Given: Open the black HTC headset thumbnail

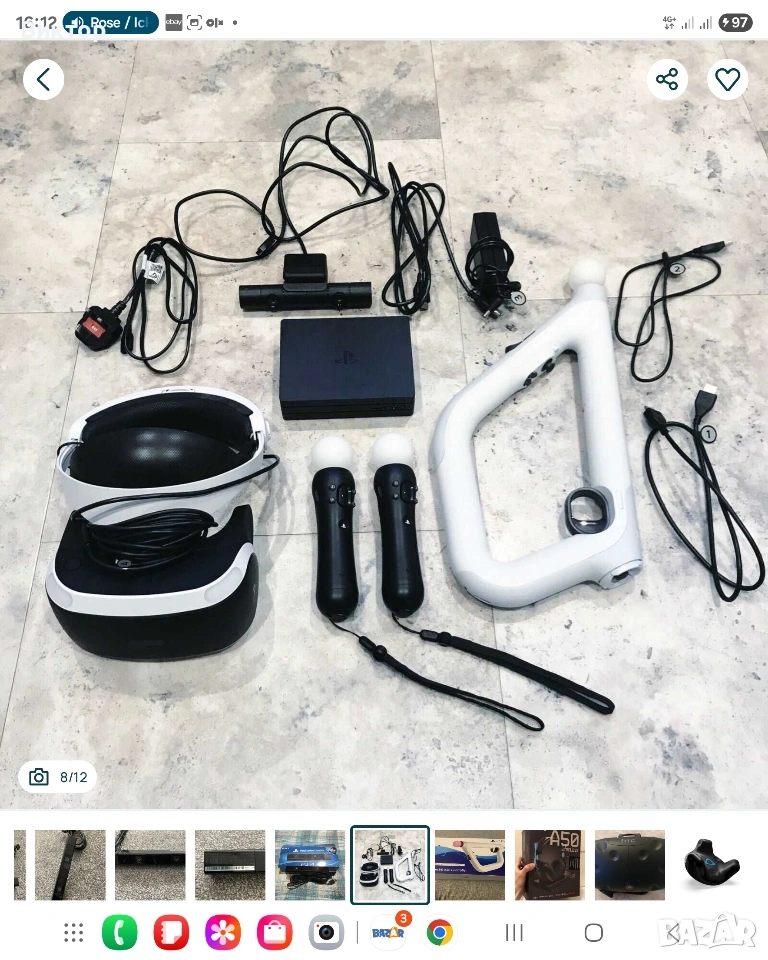Looking at the screenshot, I should coord(629,864).
